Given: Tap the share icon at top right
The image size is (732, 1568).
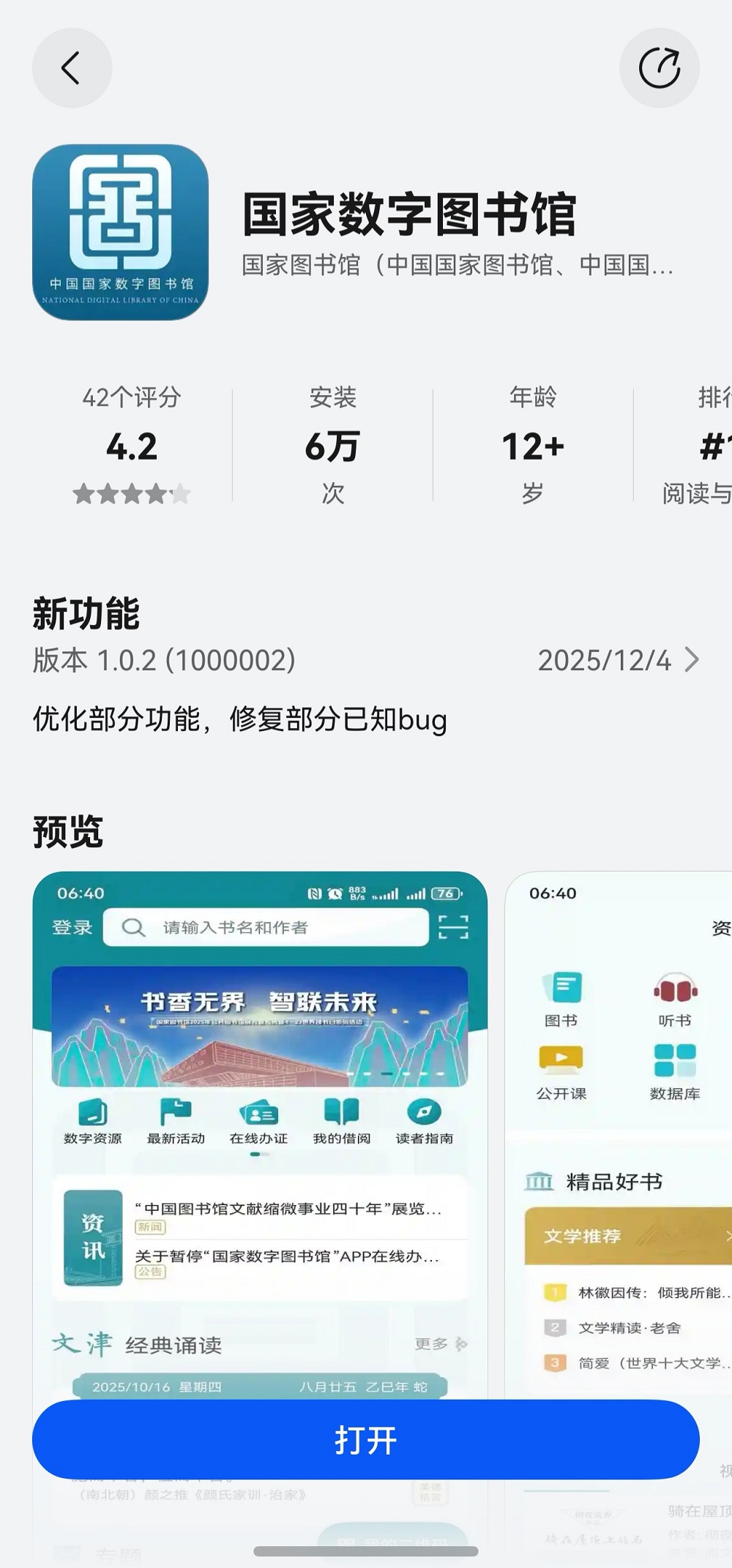Looking at the screenshot, I should [x=660, y=67].
